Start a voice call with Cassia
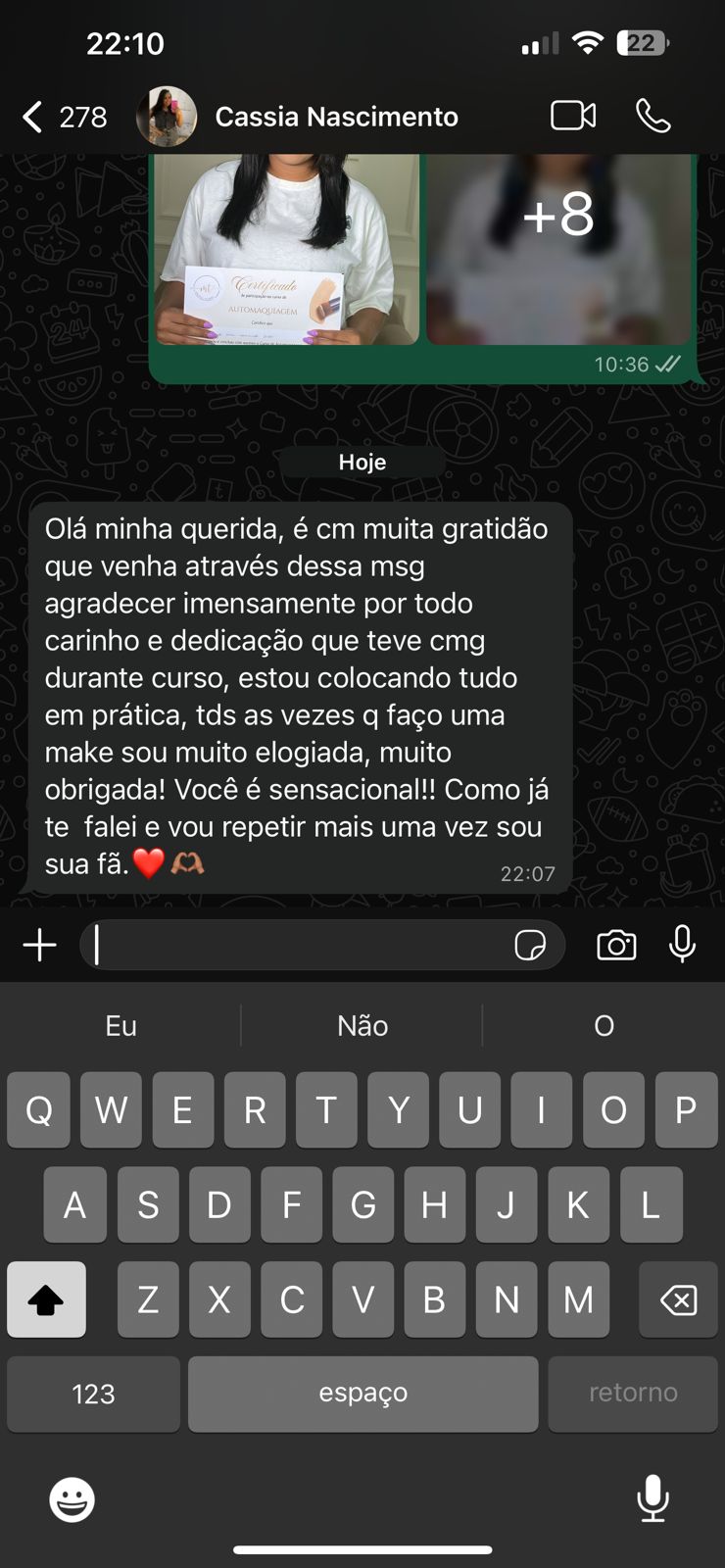 [x=653, y=116]
